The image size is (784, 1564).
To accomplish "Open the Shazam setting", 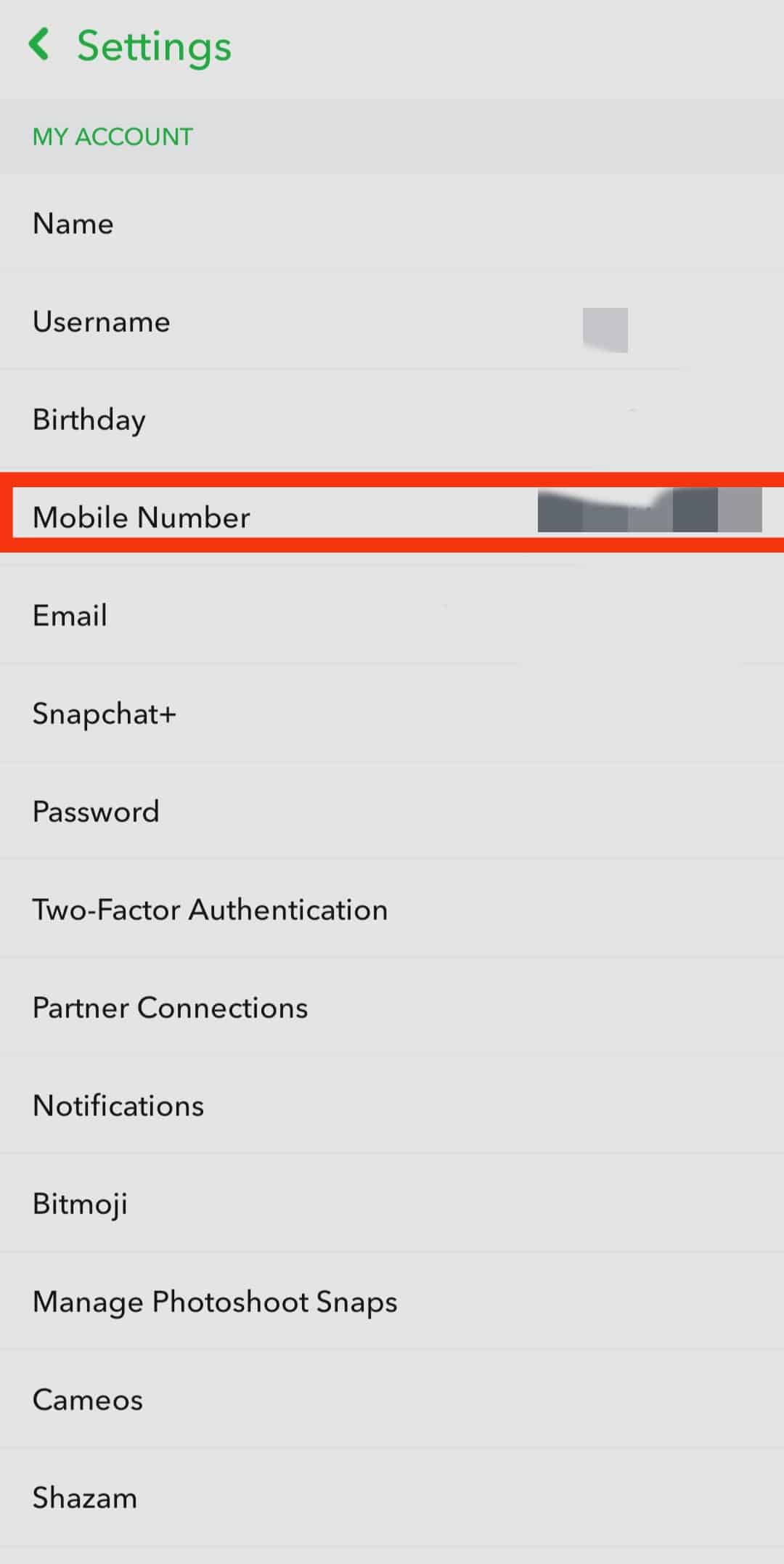I will 392,1497.
